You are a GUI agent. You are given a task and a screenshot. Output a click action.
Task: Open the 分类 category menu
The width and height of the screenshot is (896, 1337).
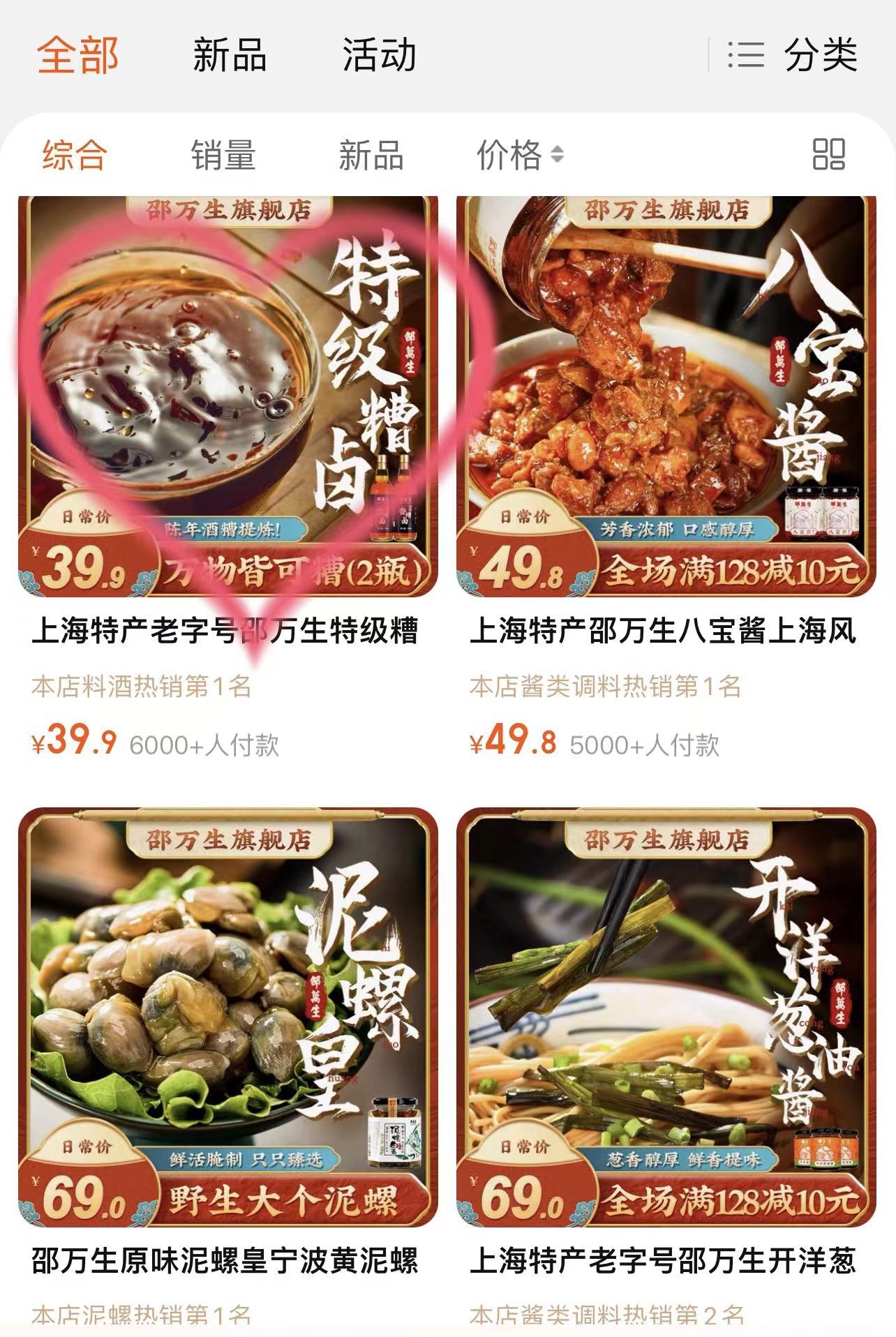(x=793, y=55)
